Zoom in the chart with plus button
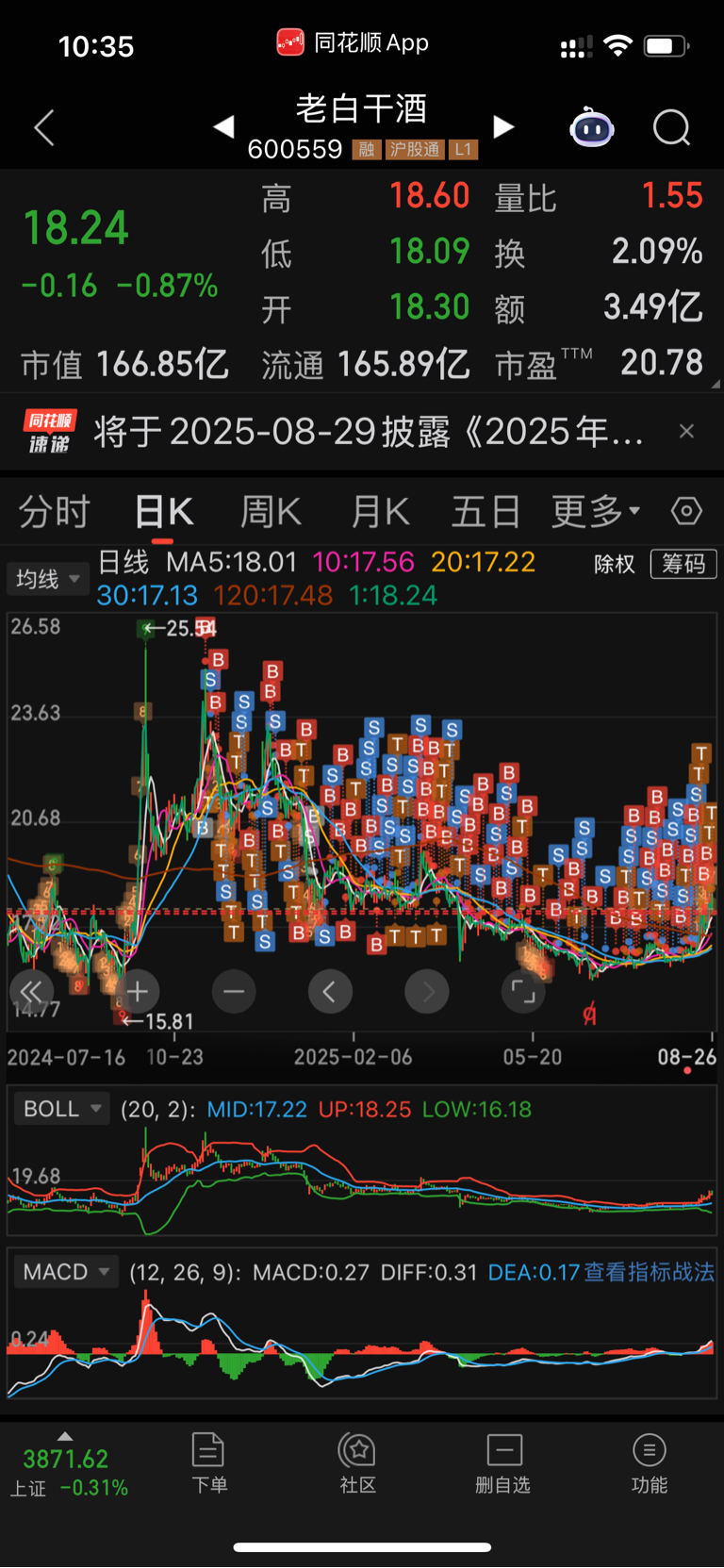Image resolution: width=724 pixels, height=1568 pixels. pyautogui.click(x=139, y=991)
